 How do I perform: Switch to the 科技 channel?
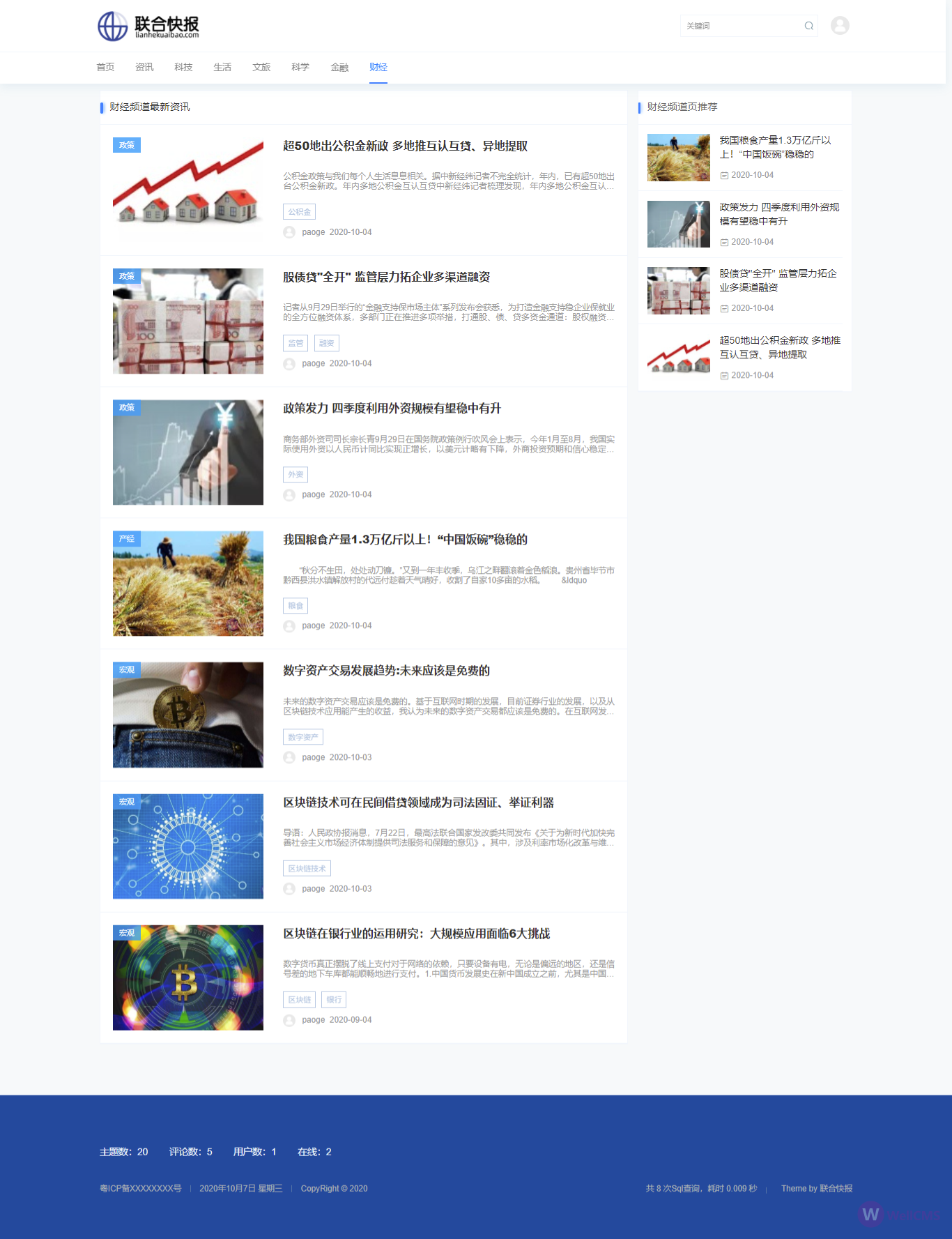click(183, 67)
